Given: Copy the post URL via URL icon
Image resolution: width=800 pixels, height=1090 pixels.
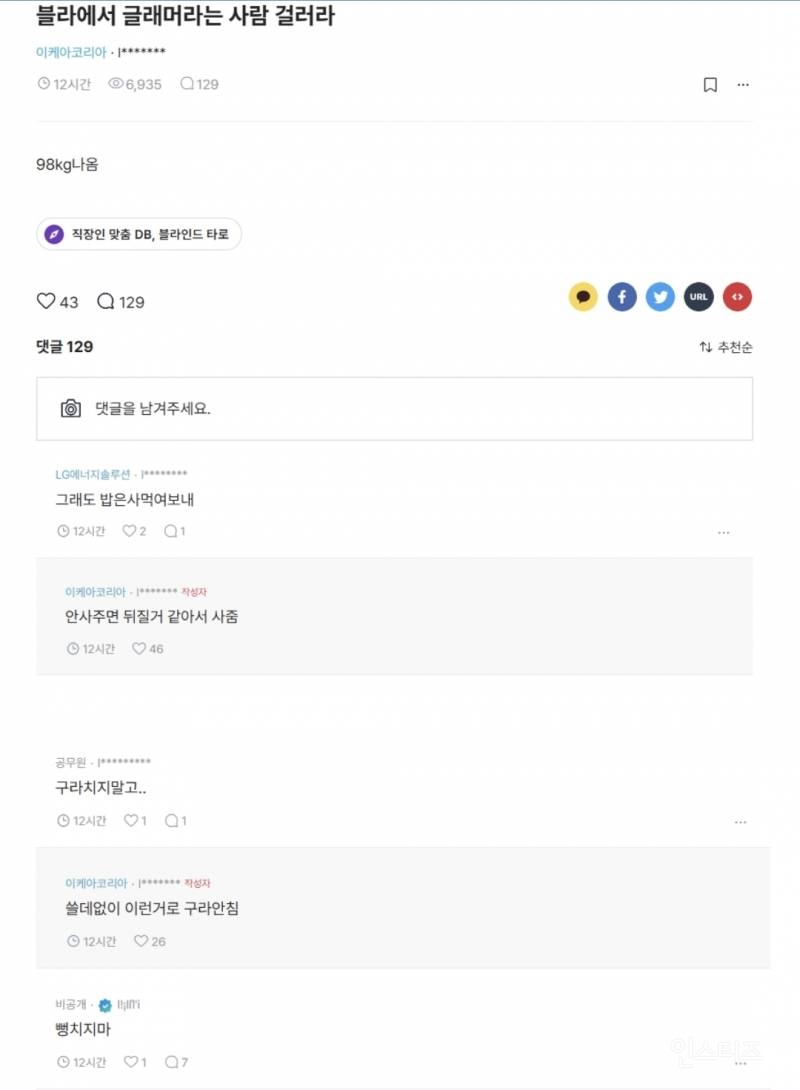Looking at the screenshot, I should [698, 296].
